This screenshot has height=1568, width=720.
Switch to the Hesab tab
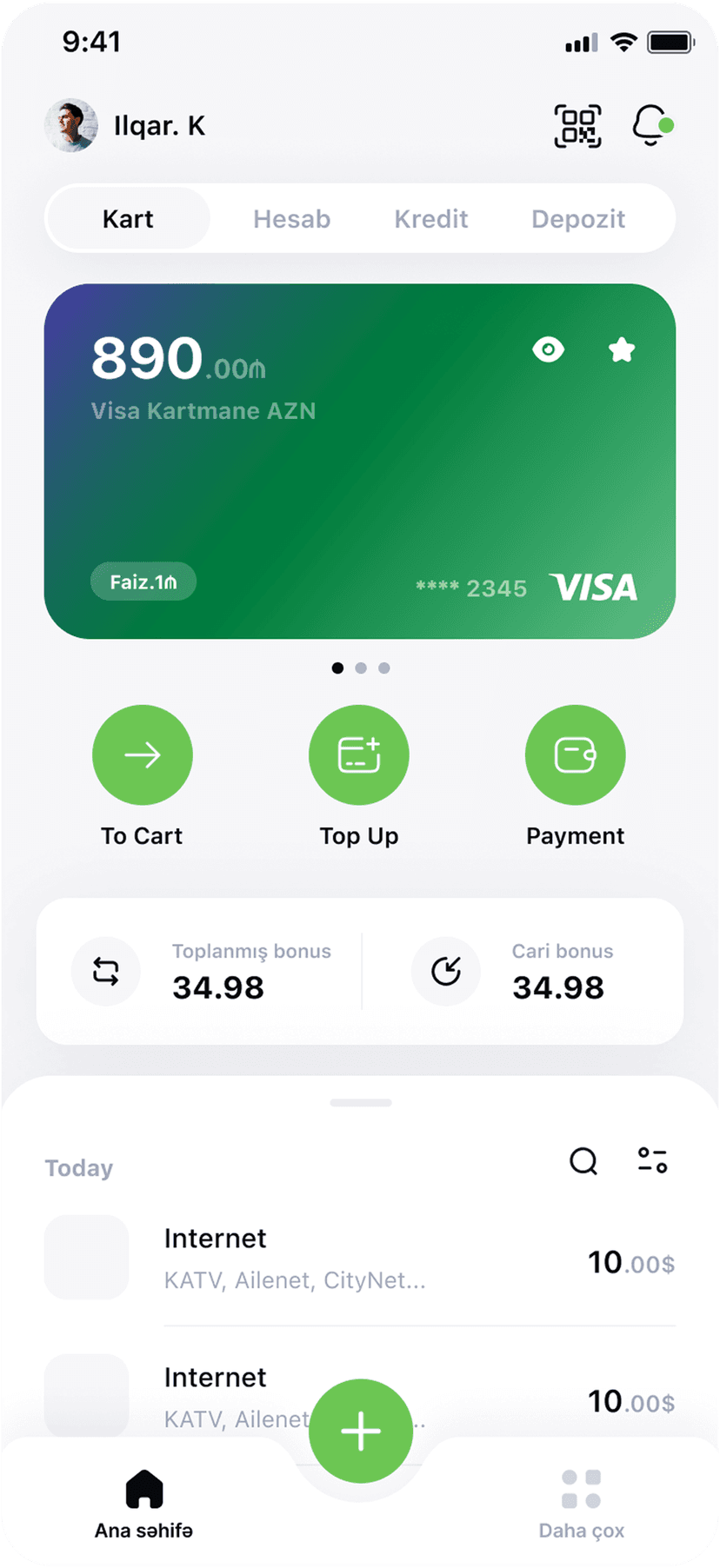point(291,219)
